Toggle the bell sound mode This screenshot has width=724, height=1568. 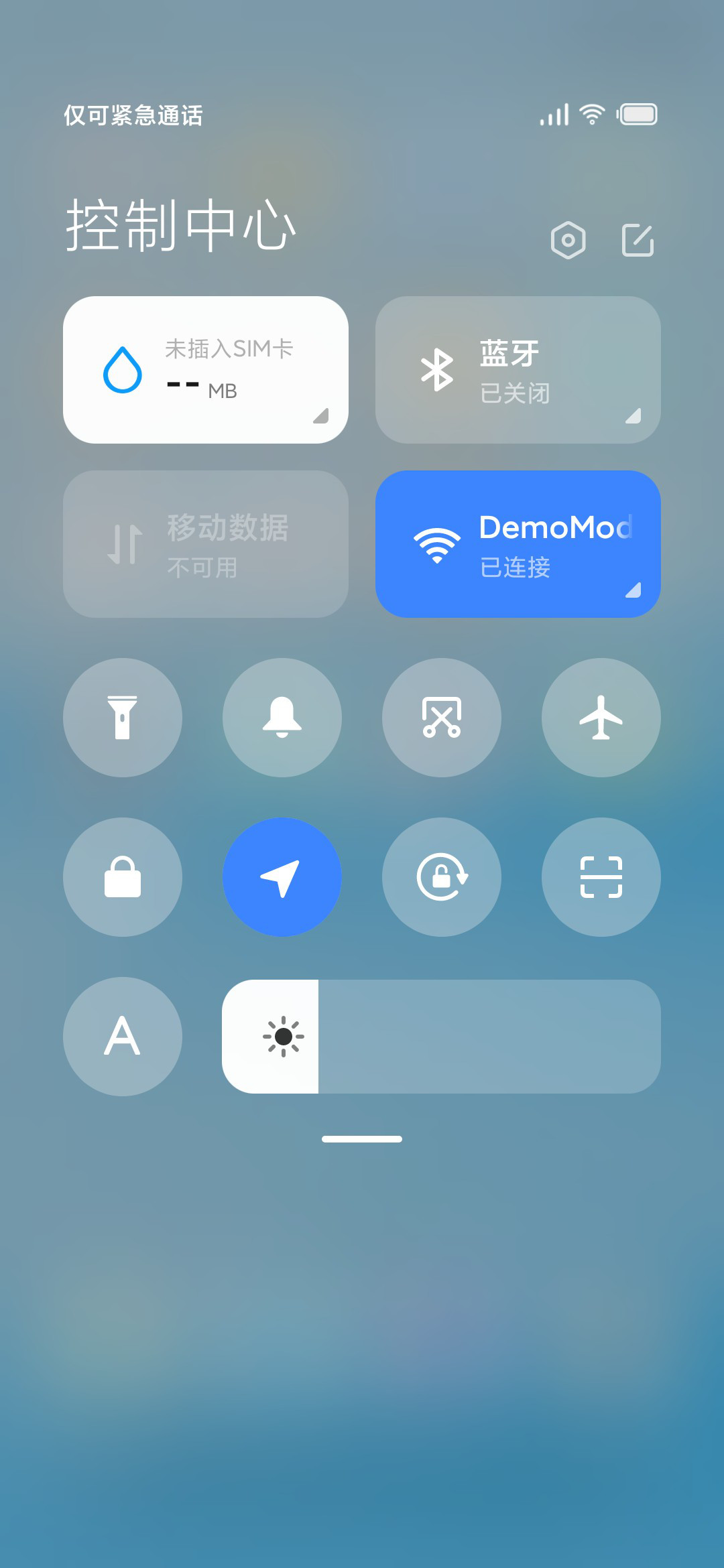click(x=282, y=718)
